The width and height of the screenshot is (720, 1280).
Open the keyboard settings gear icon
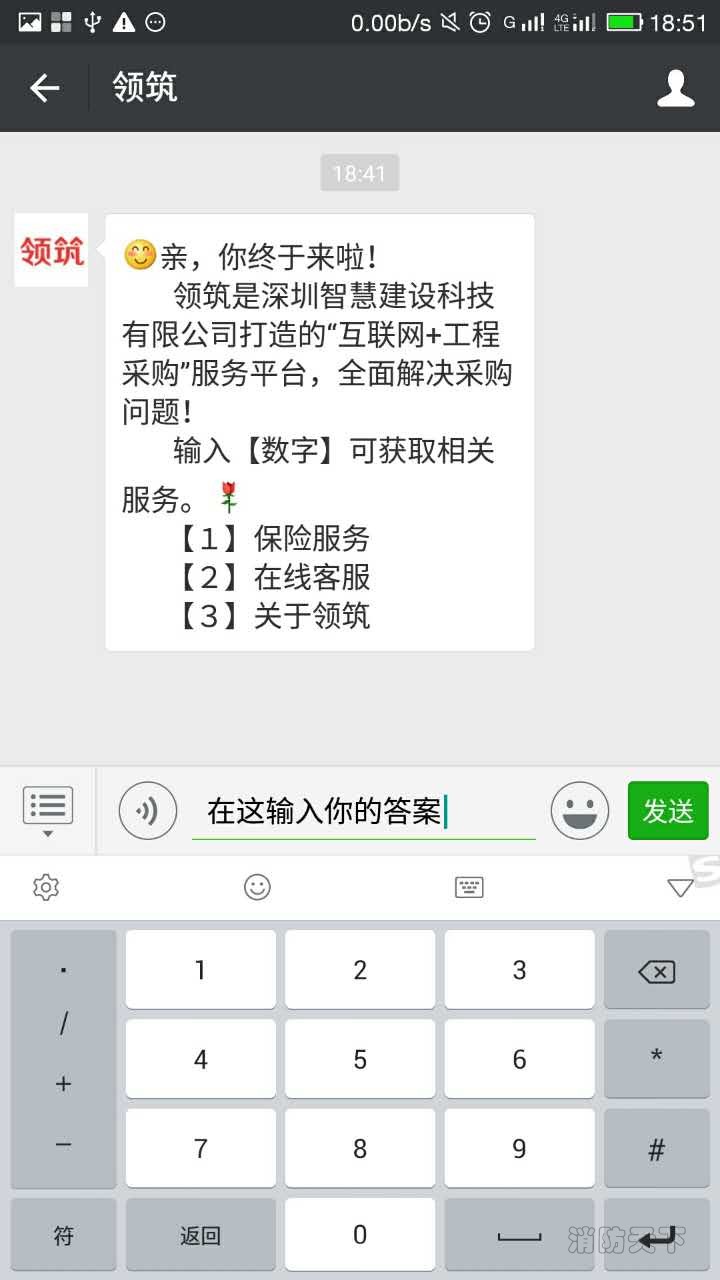44,887
